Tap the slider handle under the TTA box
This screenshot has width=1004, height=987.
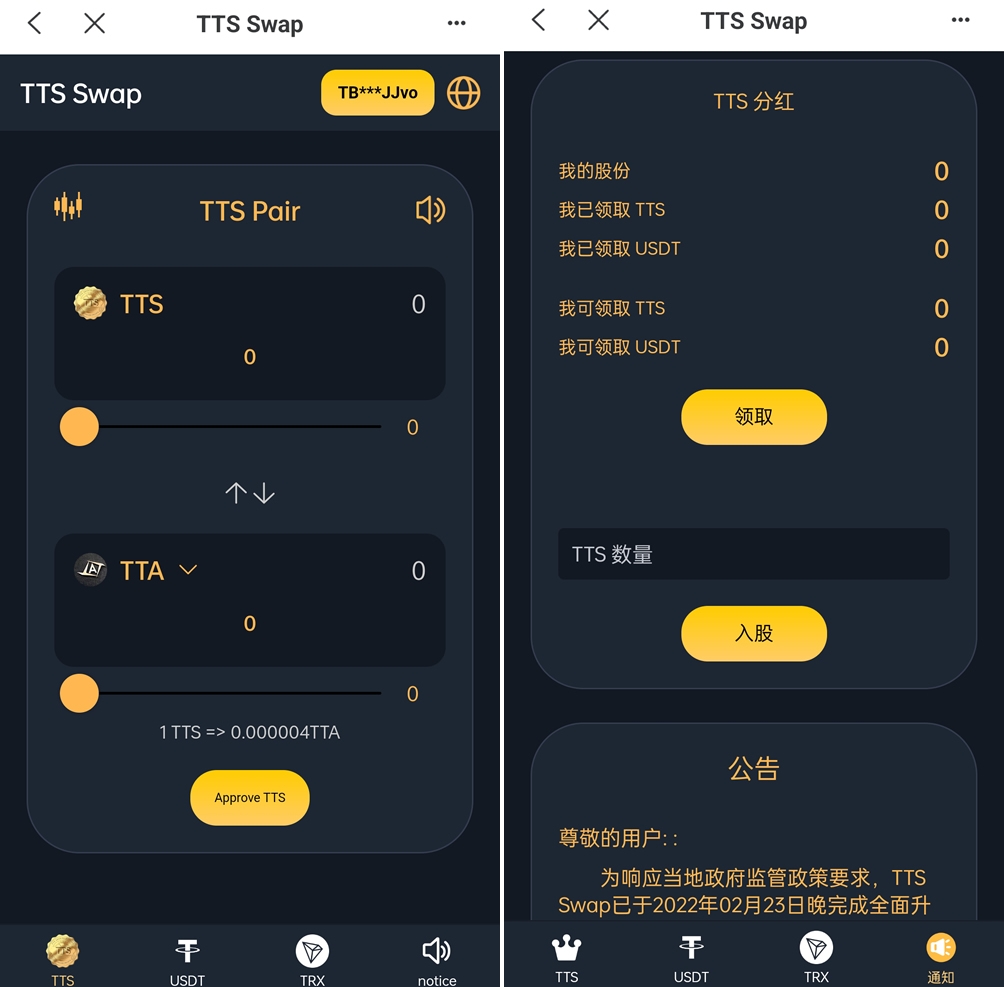pyautogui.click(x=80, y=693)
